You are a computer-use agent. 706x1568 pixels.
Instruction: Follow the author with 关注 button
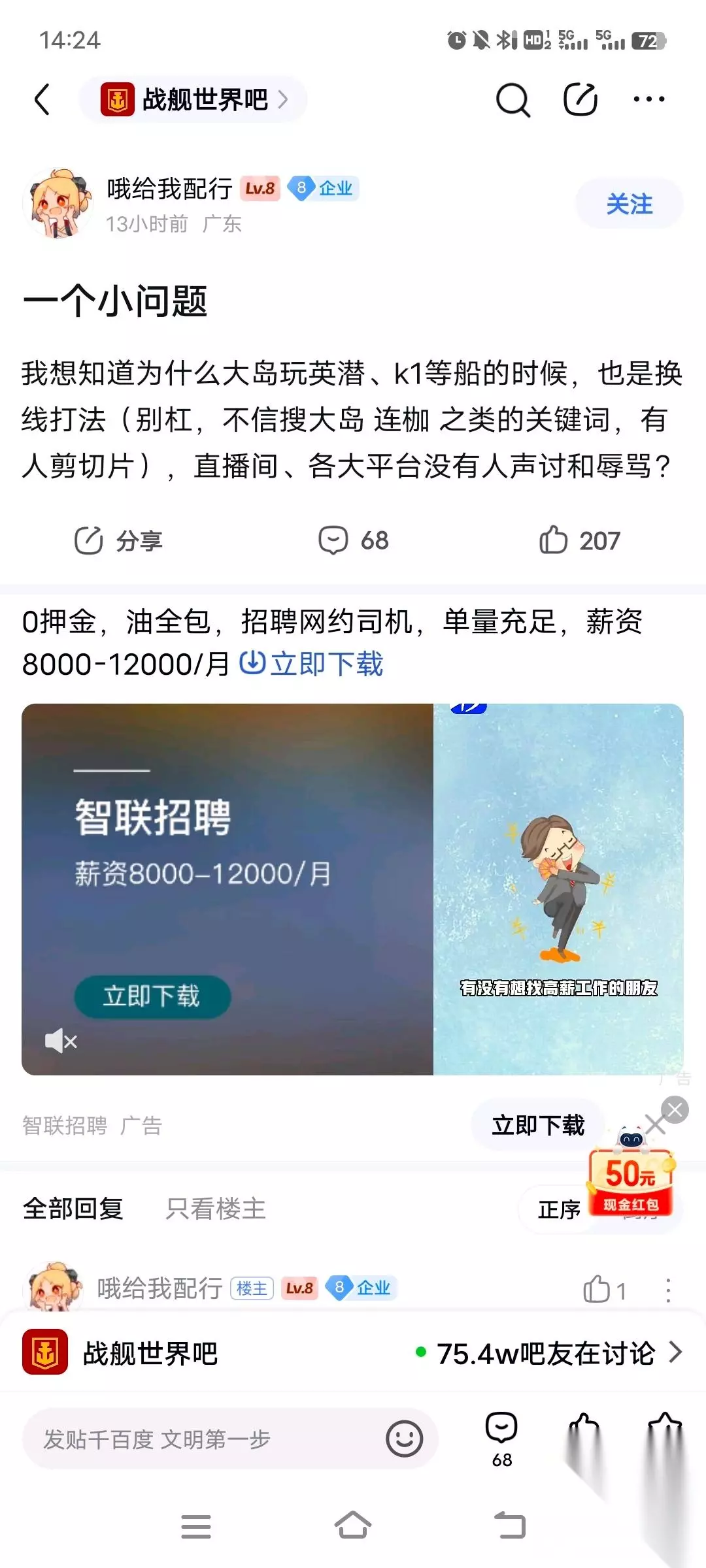[x=630, y=204]
